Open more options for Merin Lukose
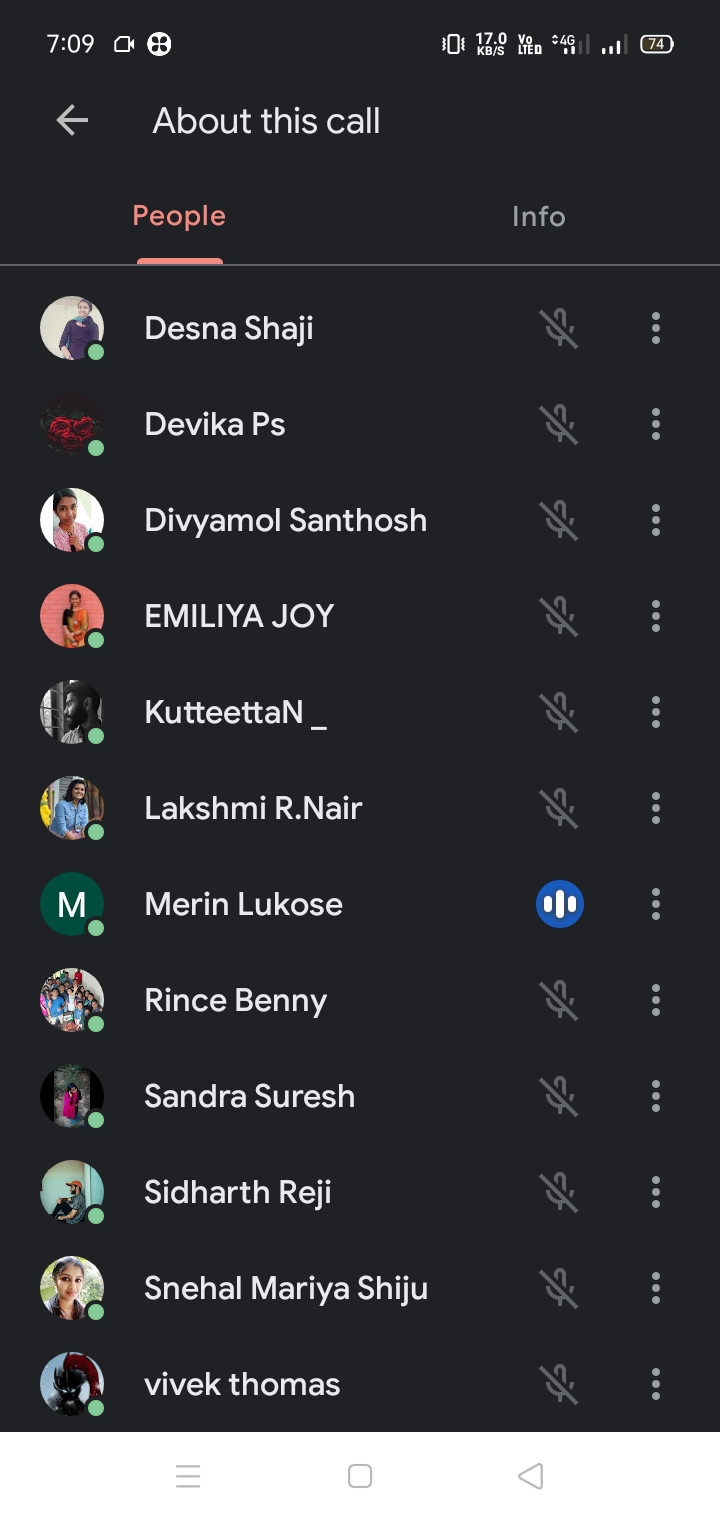The height and width of the screenshot is (1520, 720). [656, 904]
